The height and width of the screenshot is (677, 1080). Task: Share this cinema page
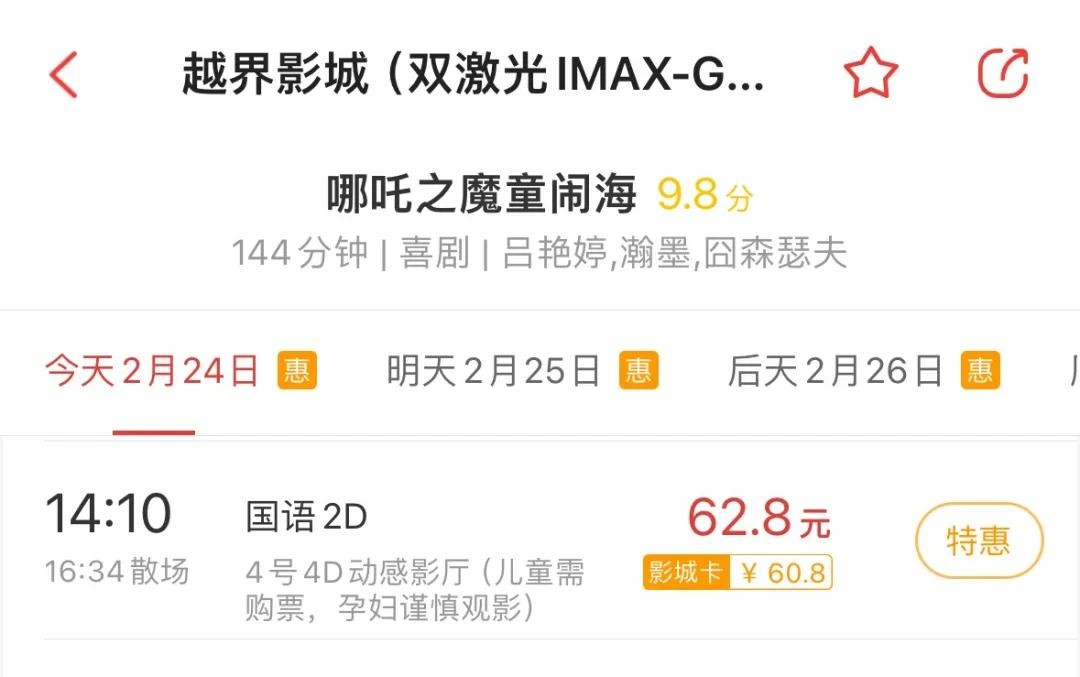[x=1002, y=74]
